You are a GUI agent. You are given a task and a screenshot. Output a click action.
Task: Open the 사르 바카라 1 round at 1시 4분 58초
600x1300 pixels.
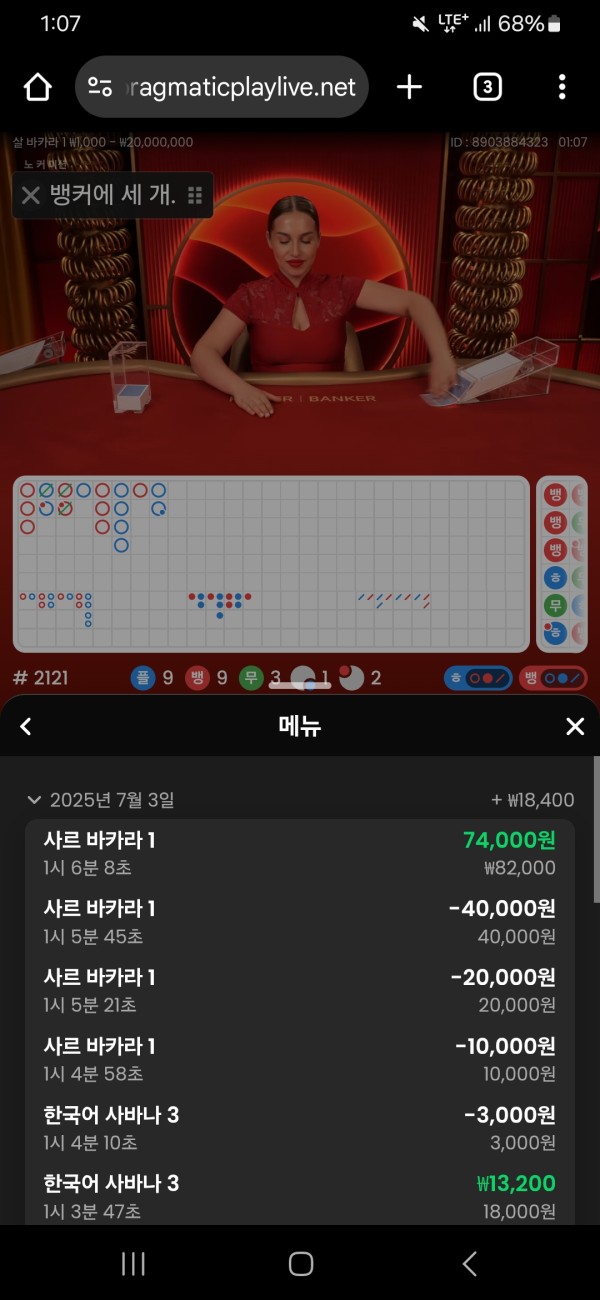(x=300, y=1059)
